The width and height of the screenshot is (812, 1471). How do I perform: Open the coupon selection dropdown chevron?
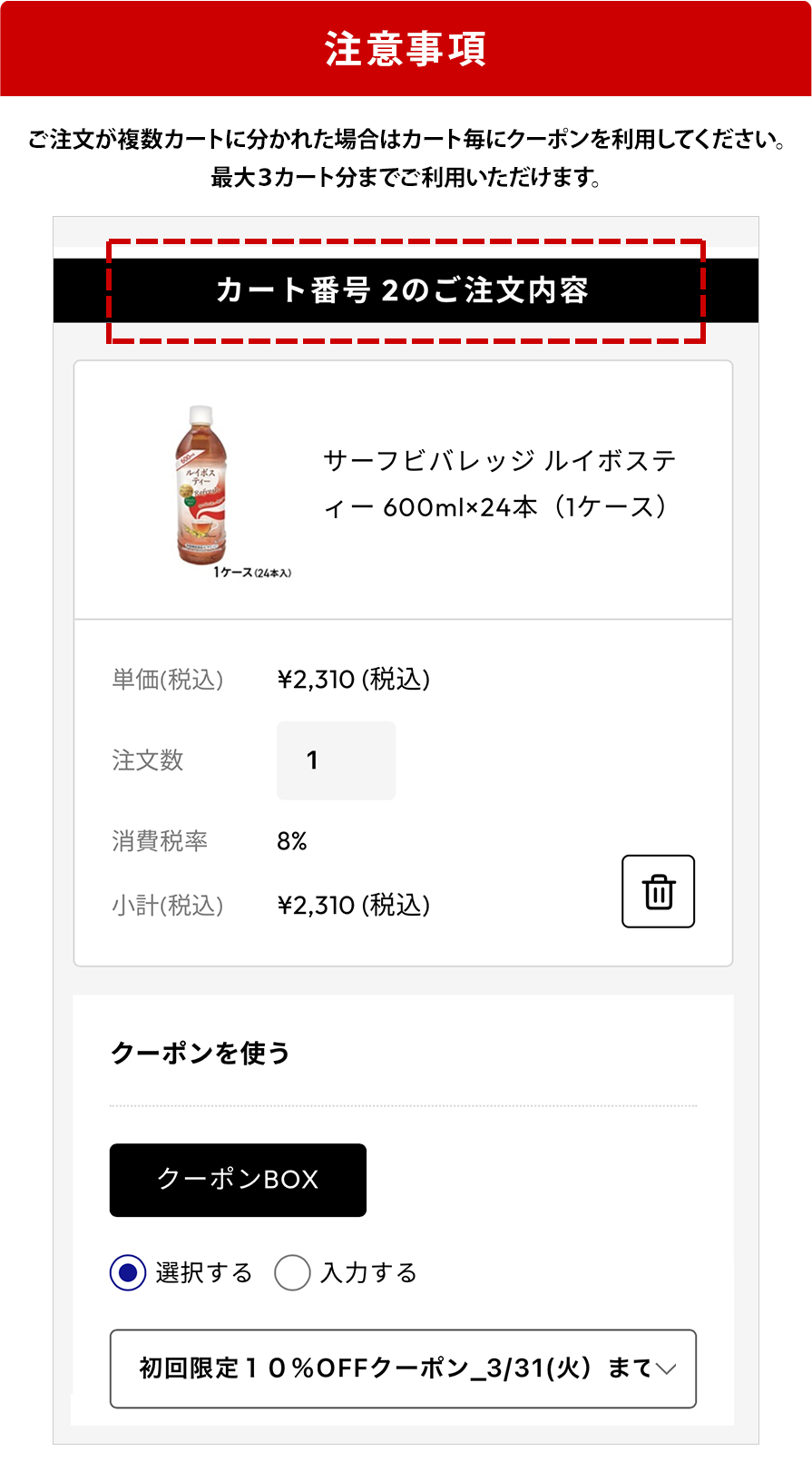click(x=672, y=1369)
